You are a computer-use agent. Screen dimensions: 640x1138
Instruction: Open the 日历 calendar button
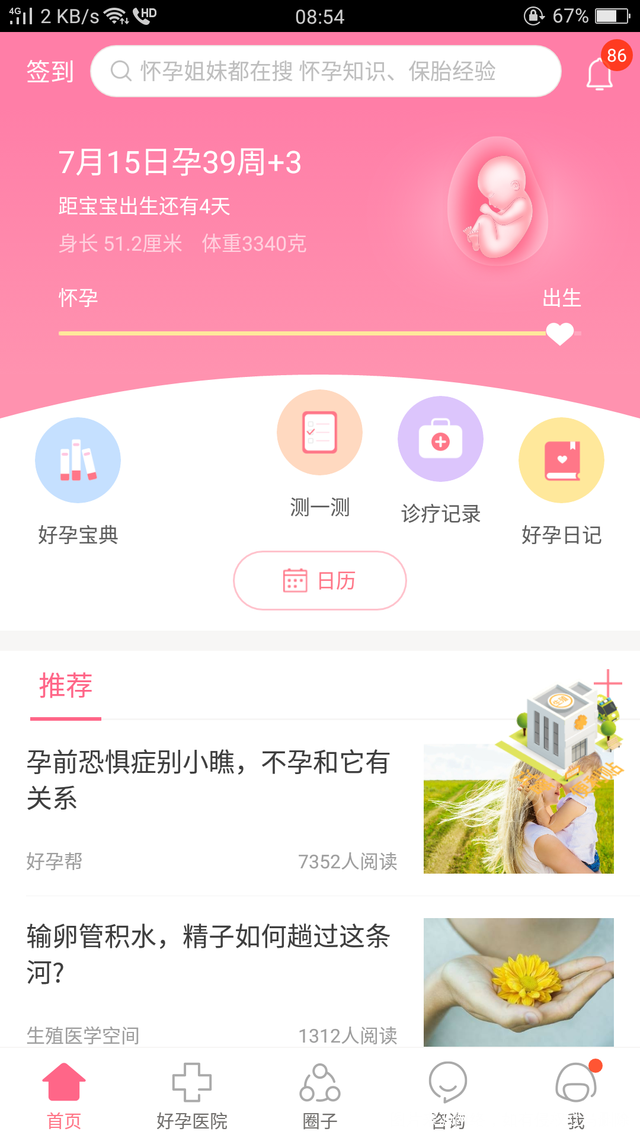point(320,581)
